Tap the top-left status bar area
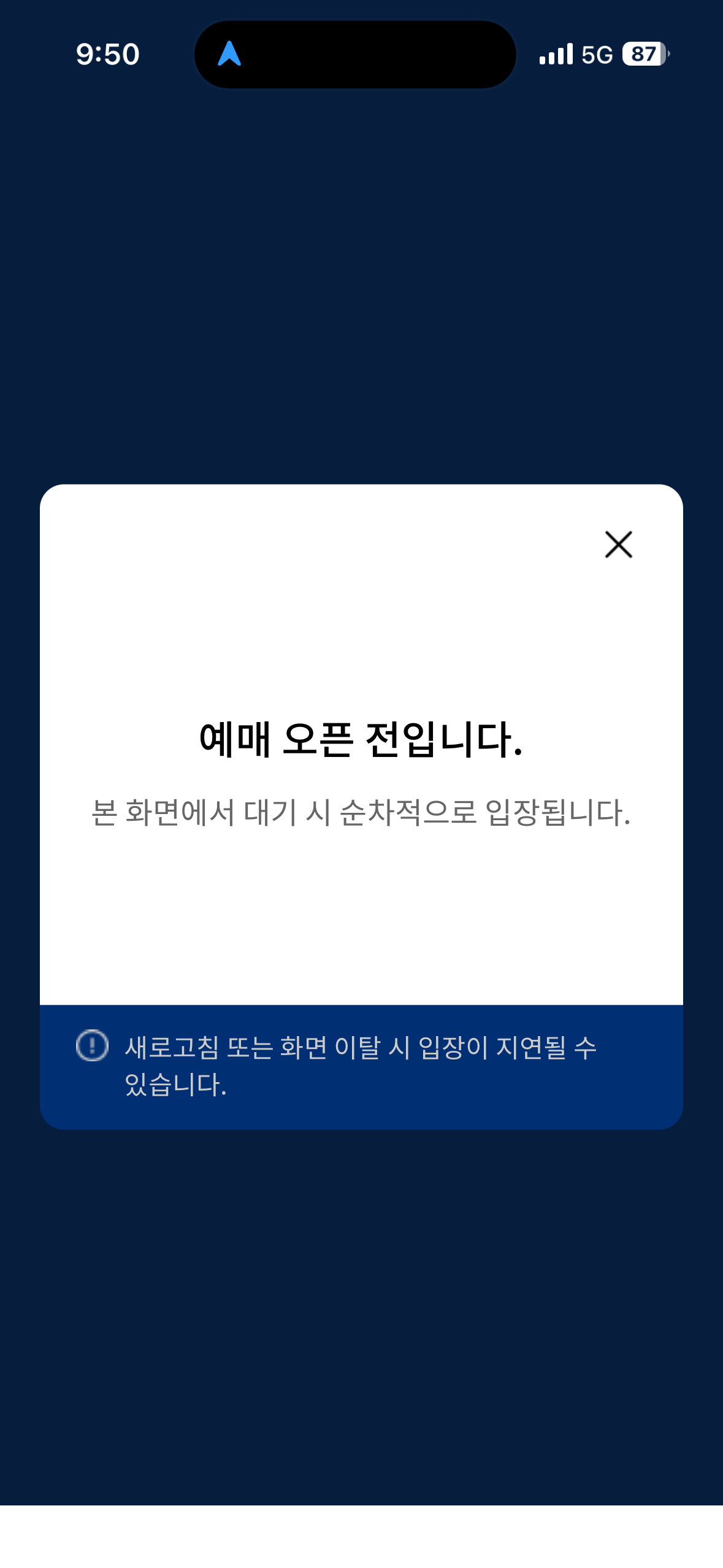 pyautogui.click(x=80, y=55)
